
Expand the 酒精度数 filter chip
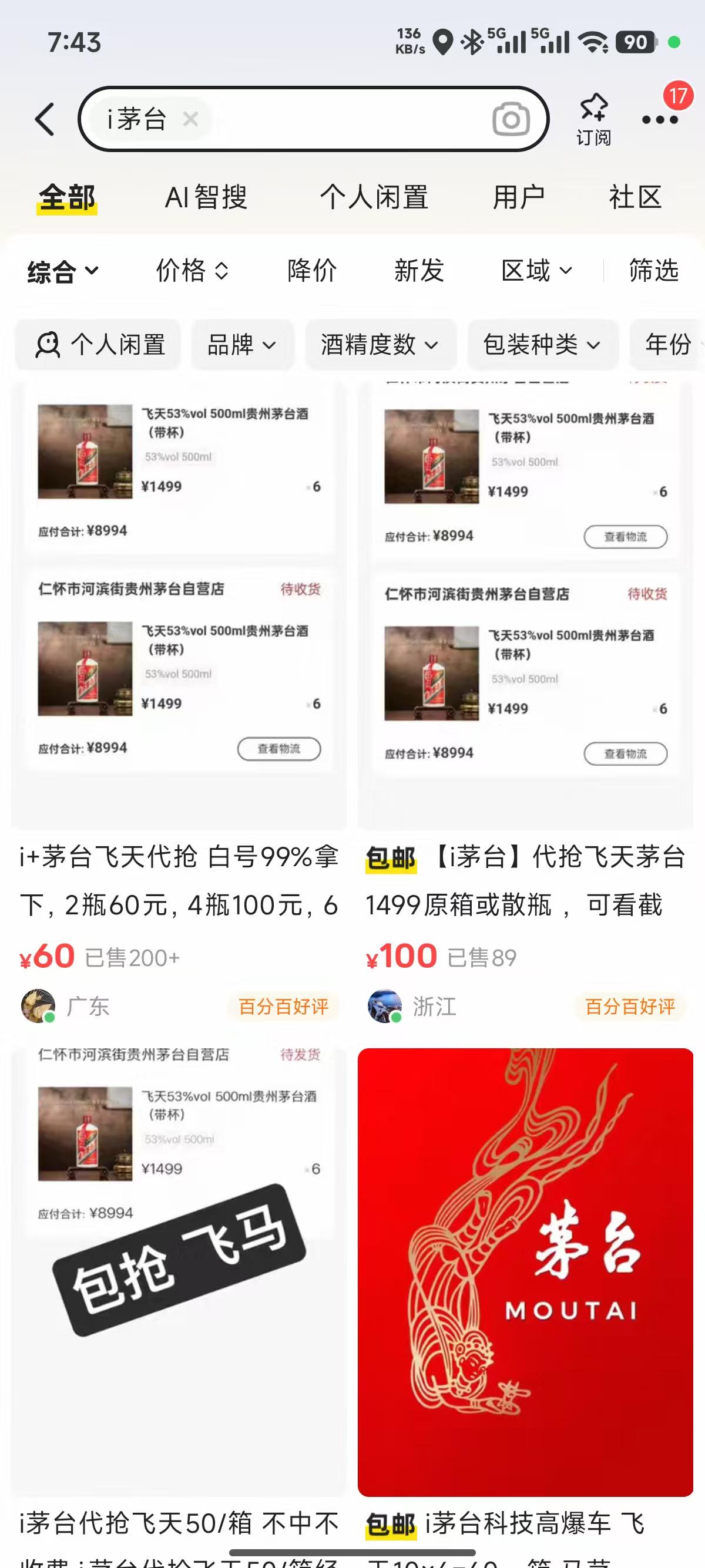coord(380,345)
